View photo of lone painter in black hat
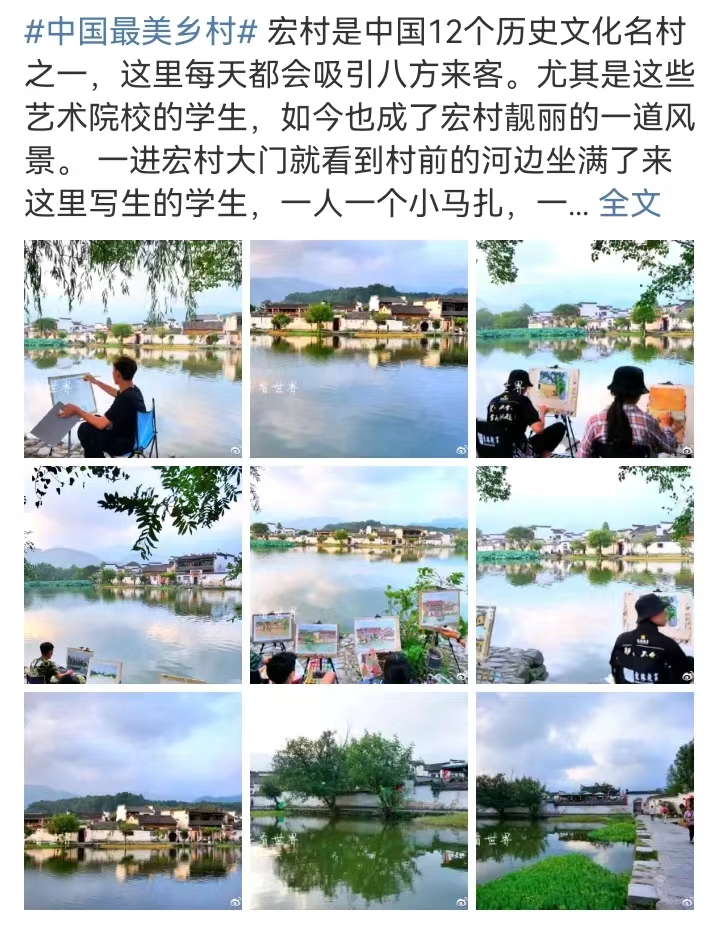 [585, 575]
